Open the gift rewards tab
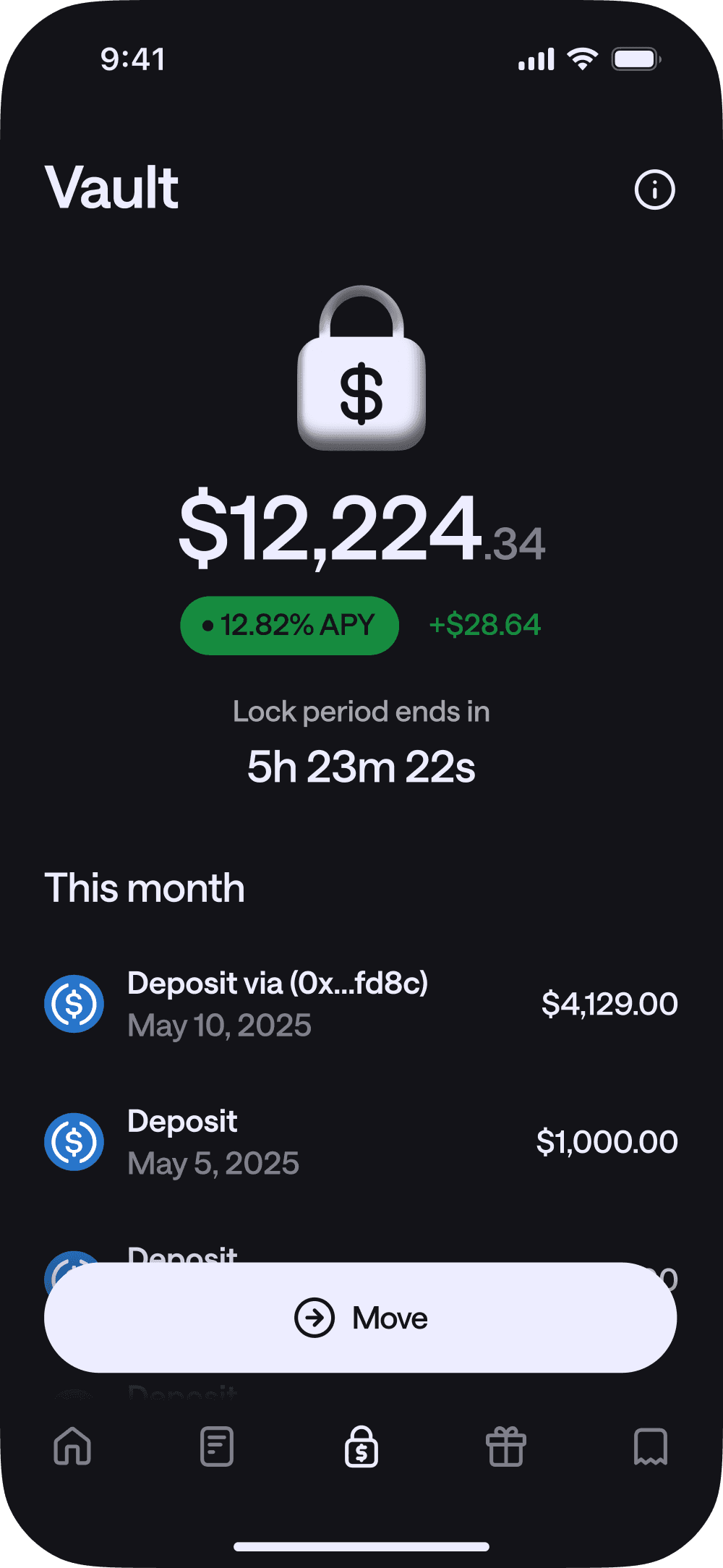 pyautogui.click(x=506, y=1446)
